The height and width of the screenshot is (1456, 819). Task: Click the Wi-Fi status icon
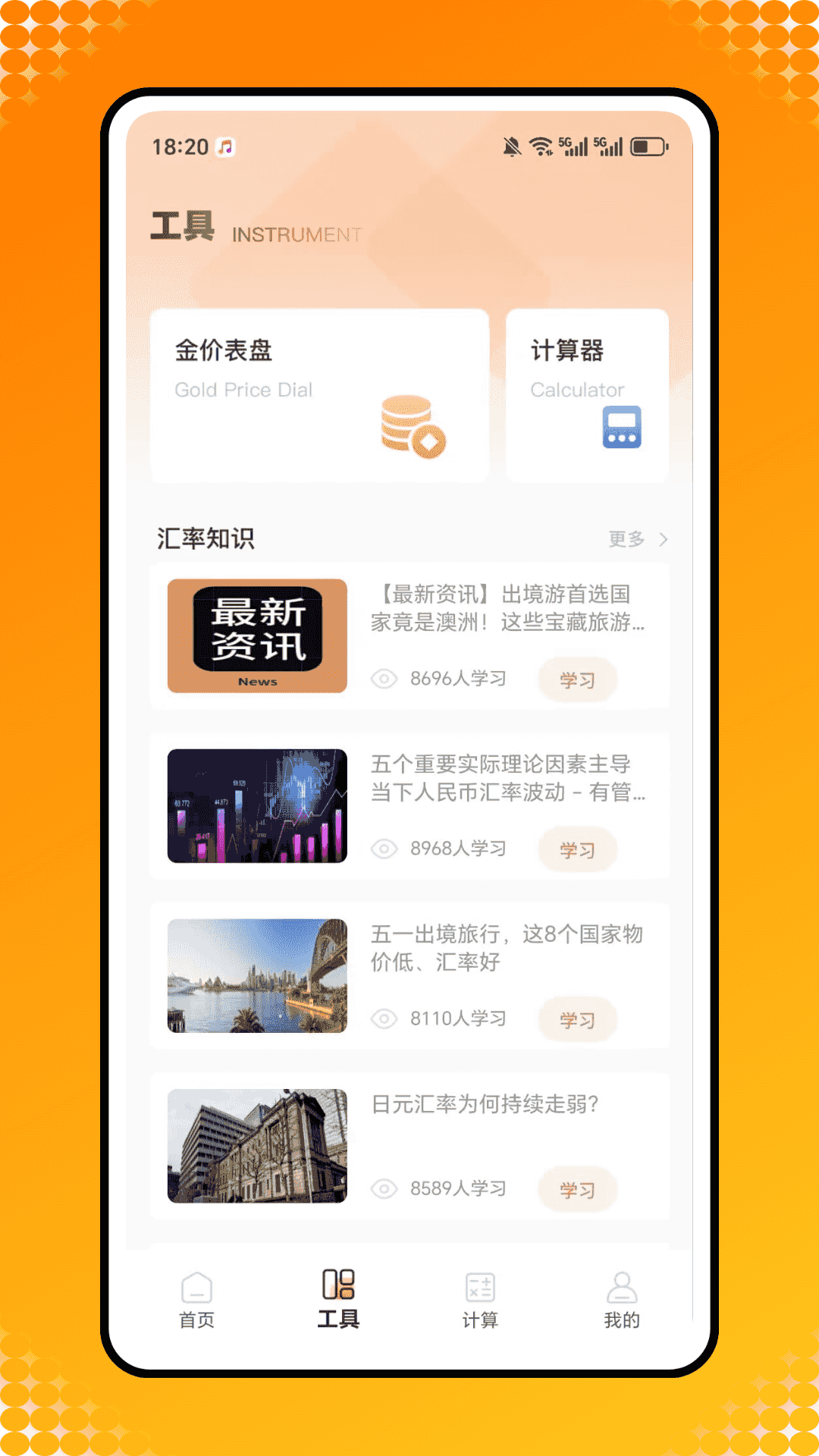[541, 144]
